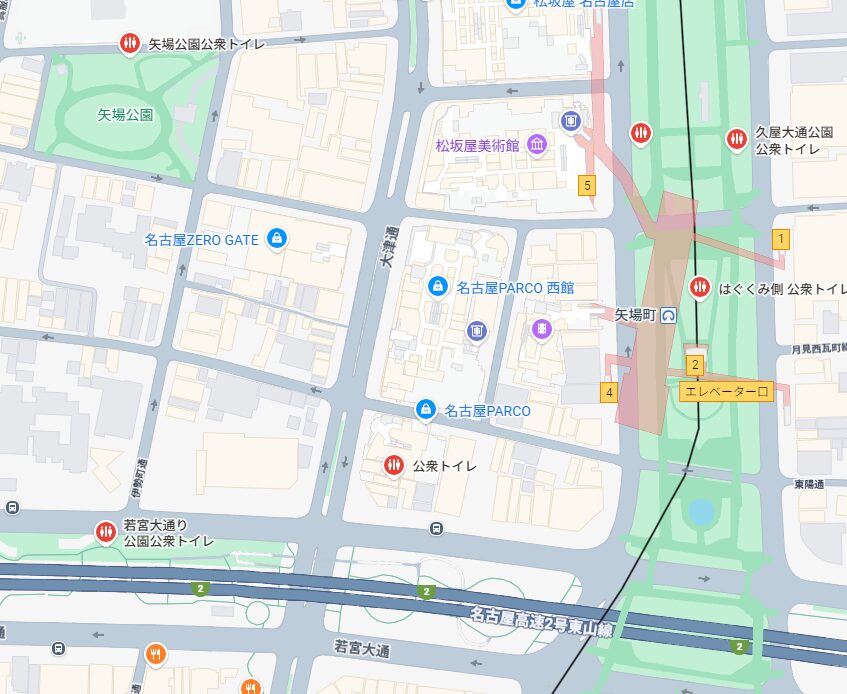Open the エレベーター口 exit 2 label

click(726, 392)
